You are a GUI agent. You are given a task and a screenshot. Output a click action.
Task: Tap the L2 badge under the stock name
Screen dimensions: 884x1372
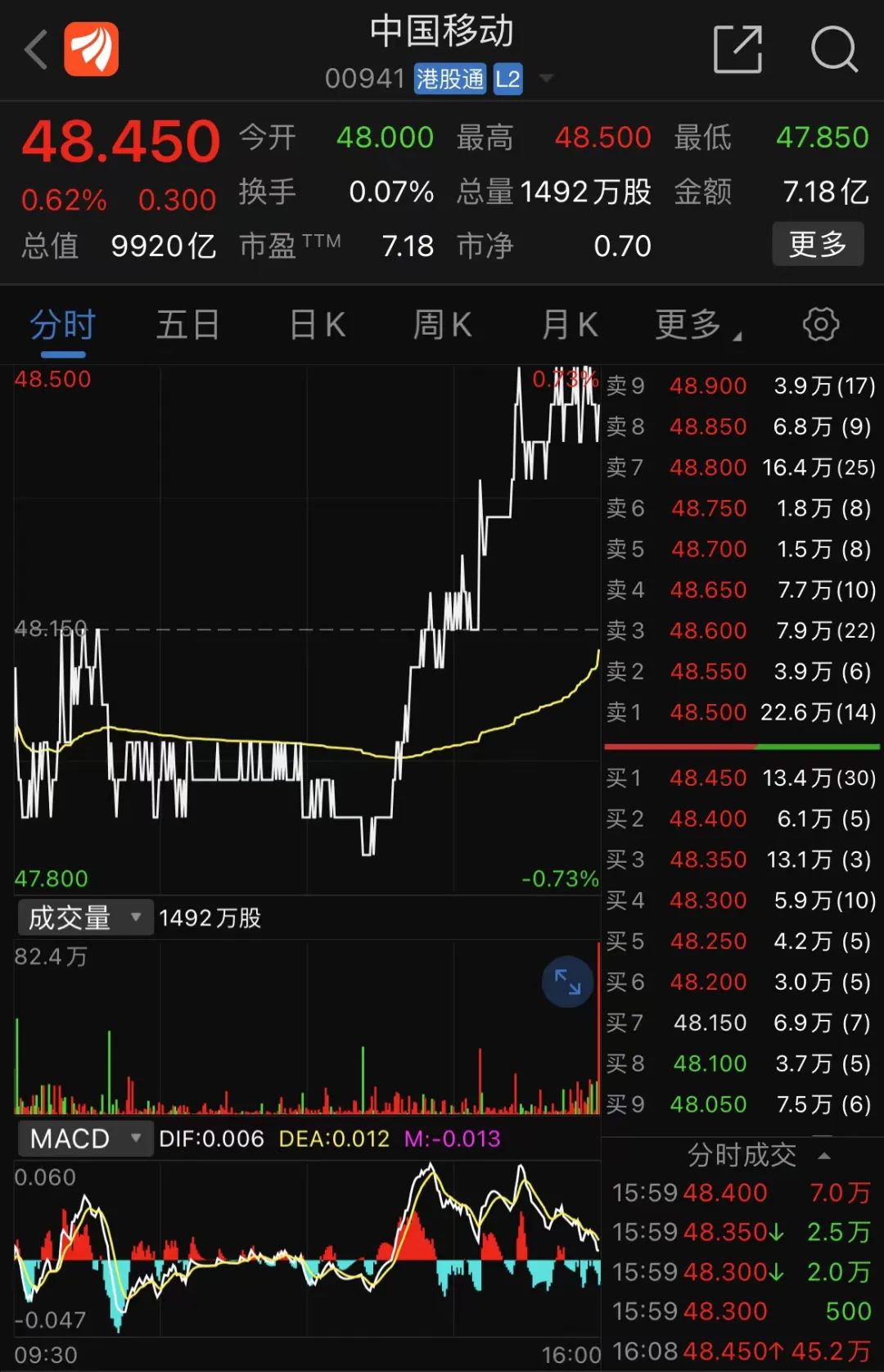[506, 79]
